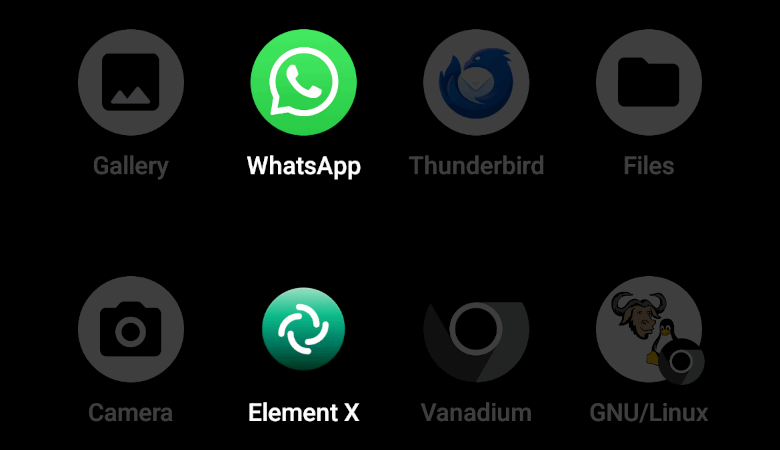Open Element X
Image resolution: width=780 pixels, height=450 pixels.
[303, 329]
